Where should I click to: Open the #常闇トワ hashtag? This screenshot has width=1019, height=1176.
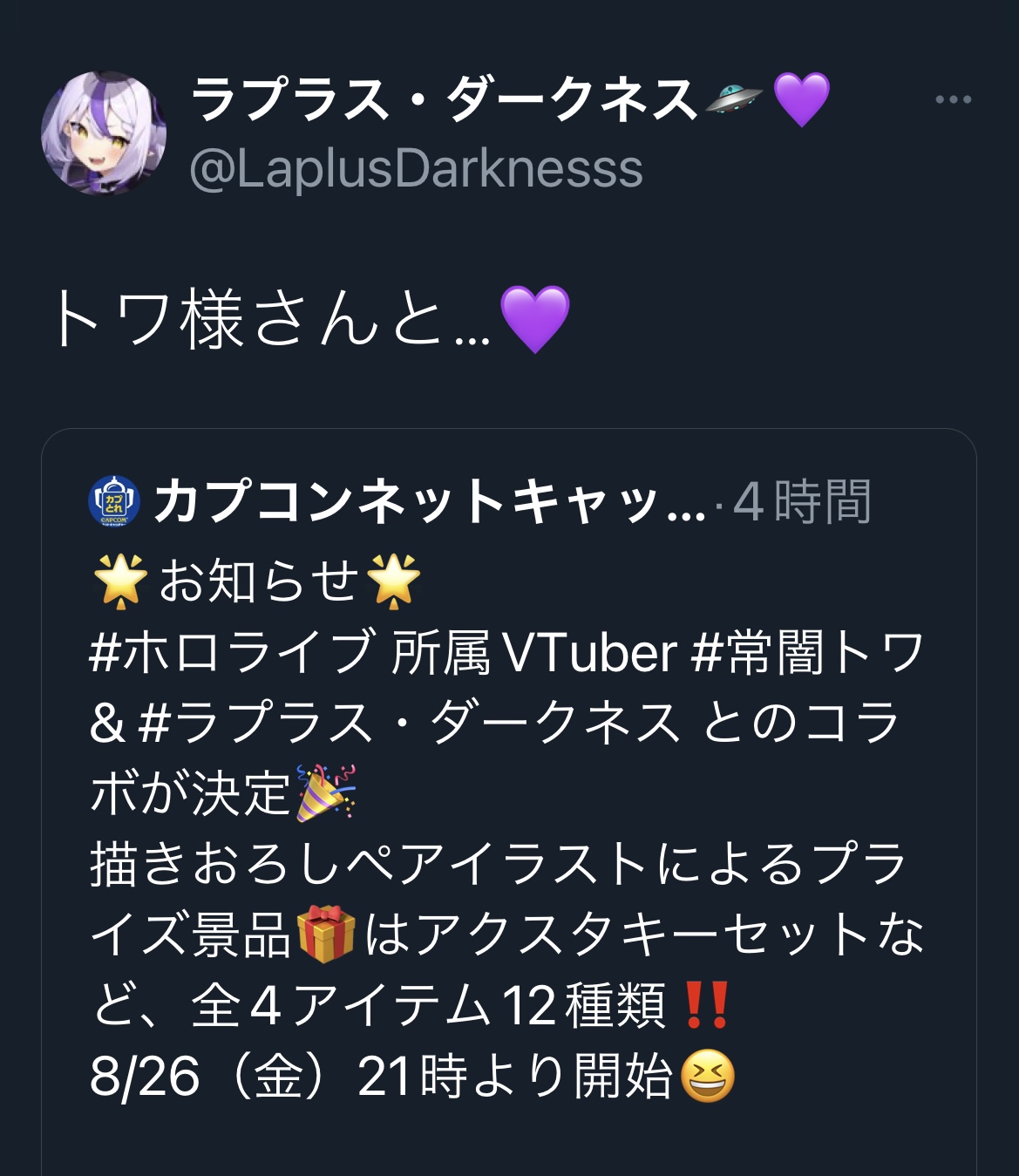(806, 652)
